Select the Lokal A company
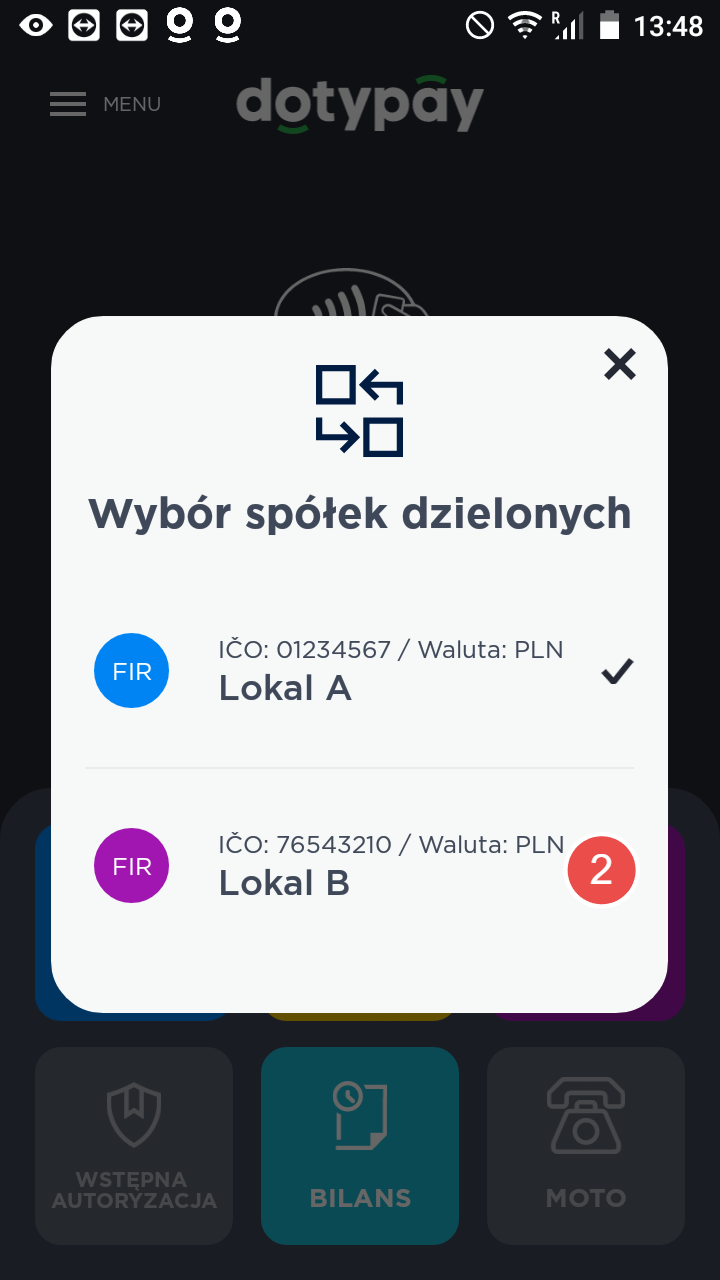 (358, 672)
